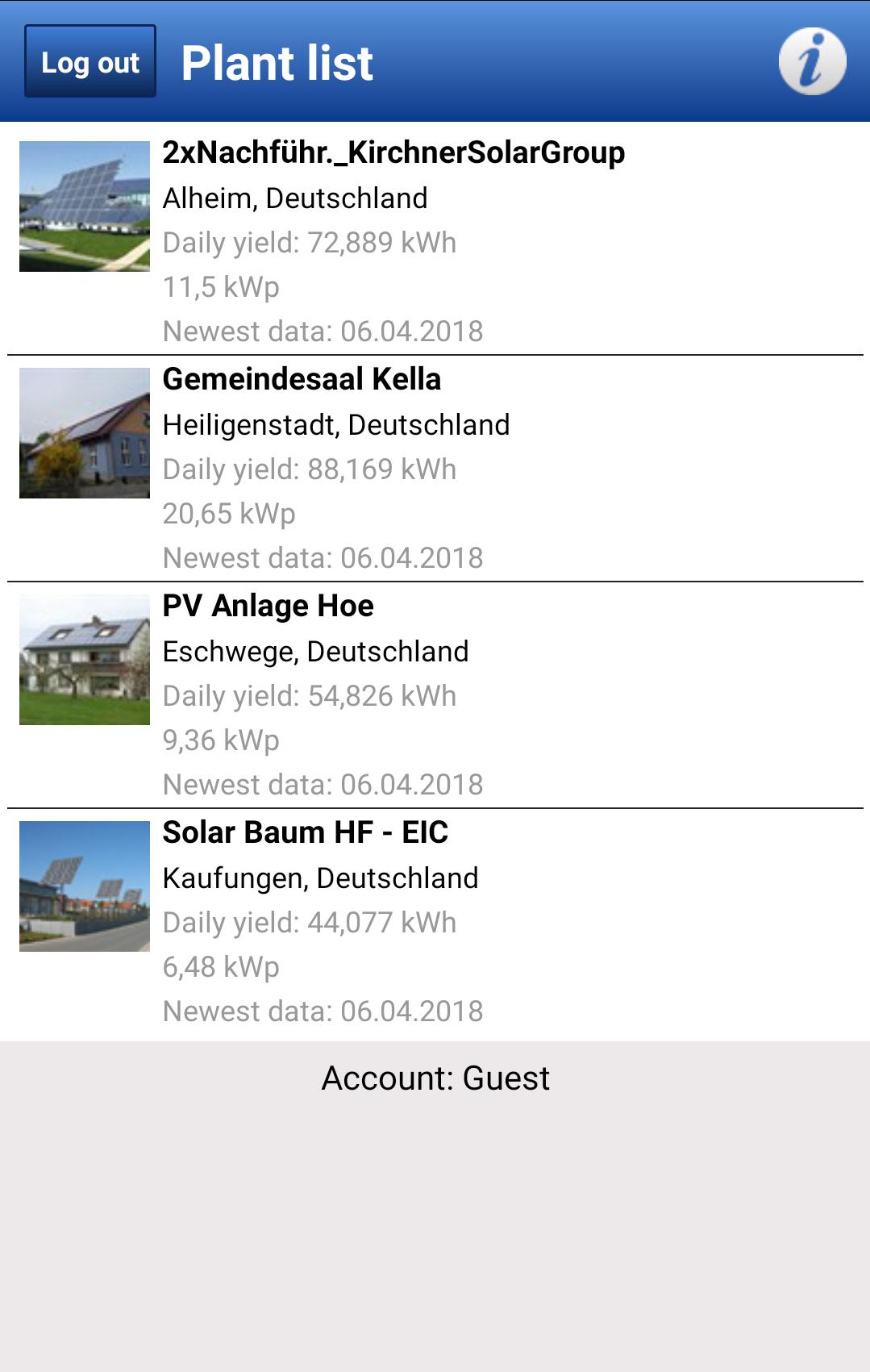This screenshot has width=870, height=1372.
Task: Tap the Log out button
Action: (x=90, y=62)
